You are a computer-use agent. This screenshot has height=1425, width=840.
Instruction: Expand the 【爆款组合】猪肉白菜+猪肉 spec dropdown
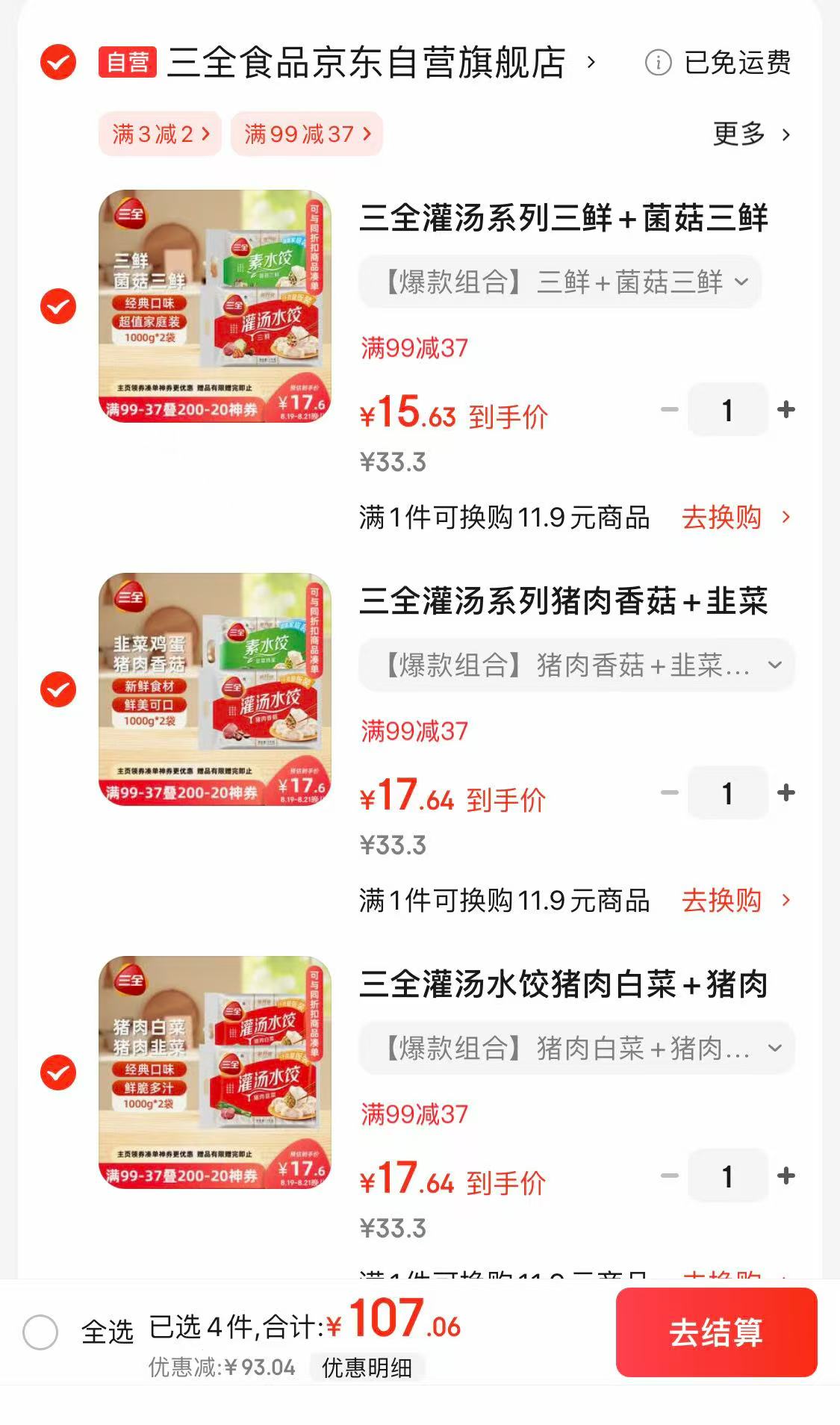576,1048
